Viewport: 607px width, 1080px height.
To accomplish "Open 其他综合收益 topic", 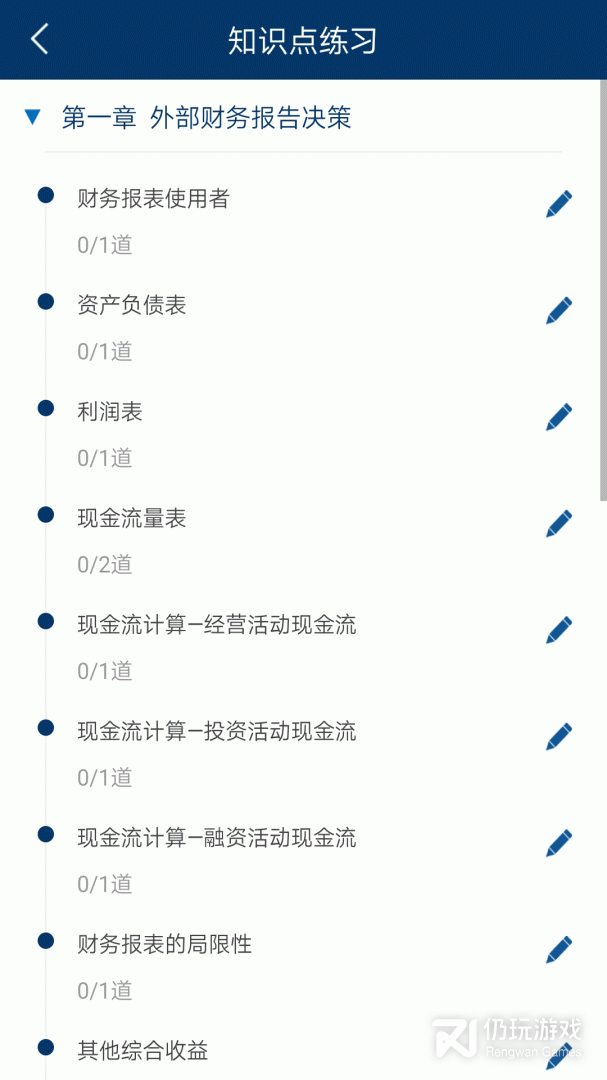I will coord(143,1051).
